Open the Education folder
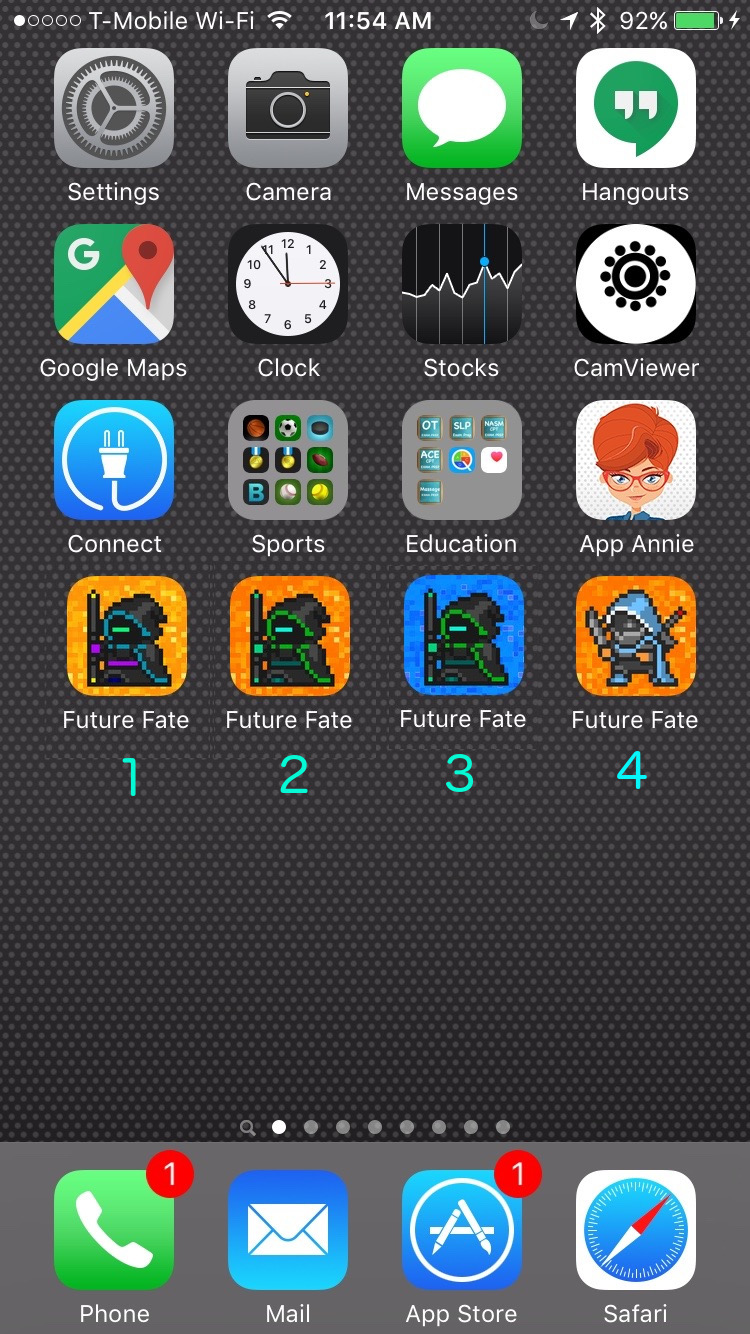This screenshot has height=1334, width=750. click(x=461, y=460)
